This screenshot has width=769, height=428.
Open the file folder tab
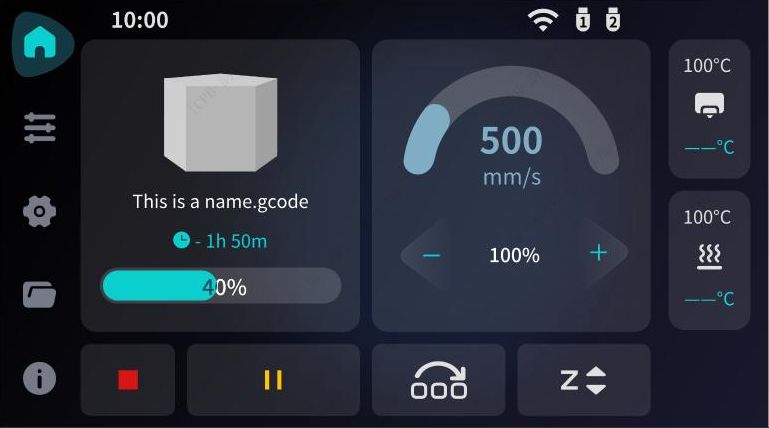pyautogui.click(x=40, y=295)
